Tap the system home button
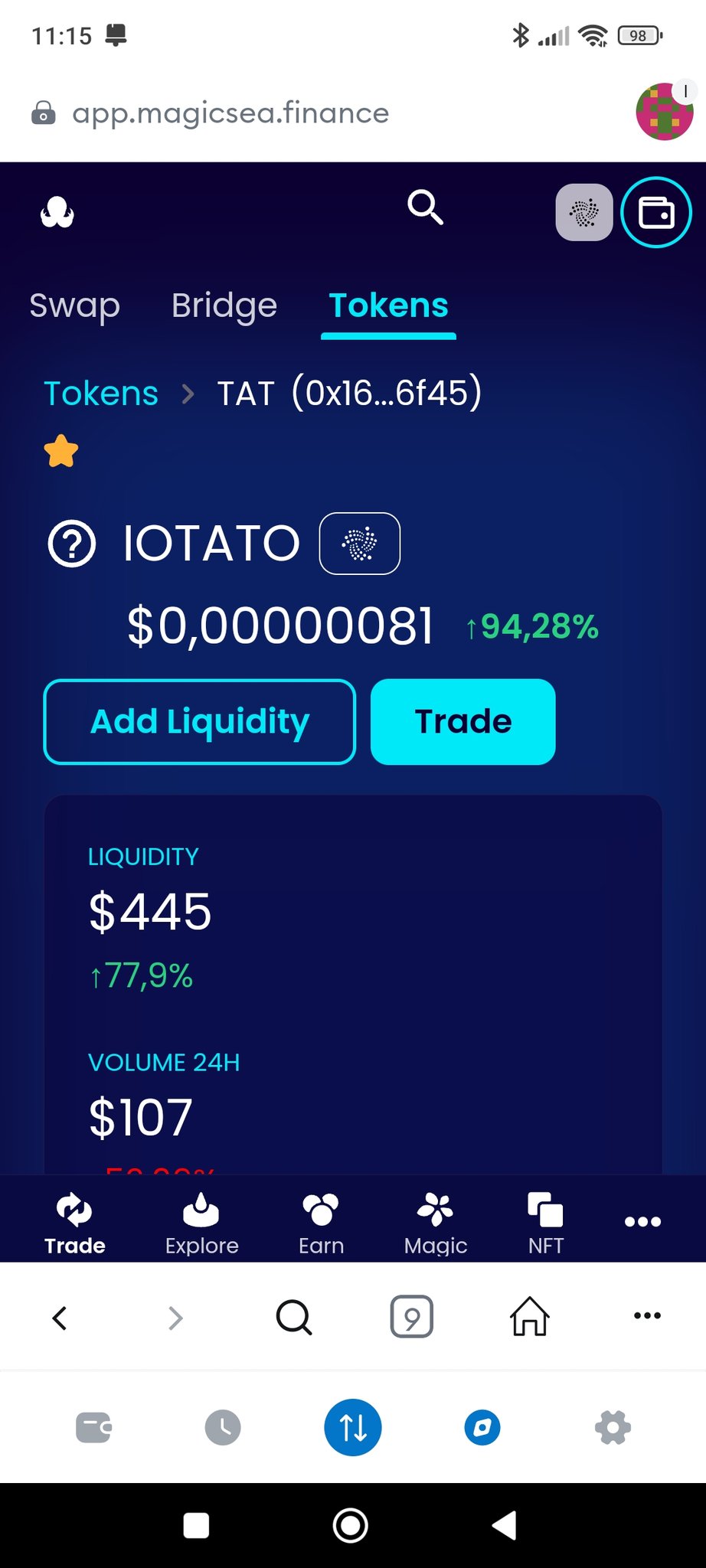Viewport: 706px width, 1568px height. click(x=351, y=1526)
